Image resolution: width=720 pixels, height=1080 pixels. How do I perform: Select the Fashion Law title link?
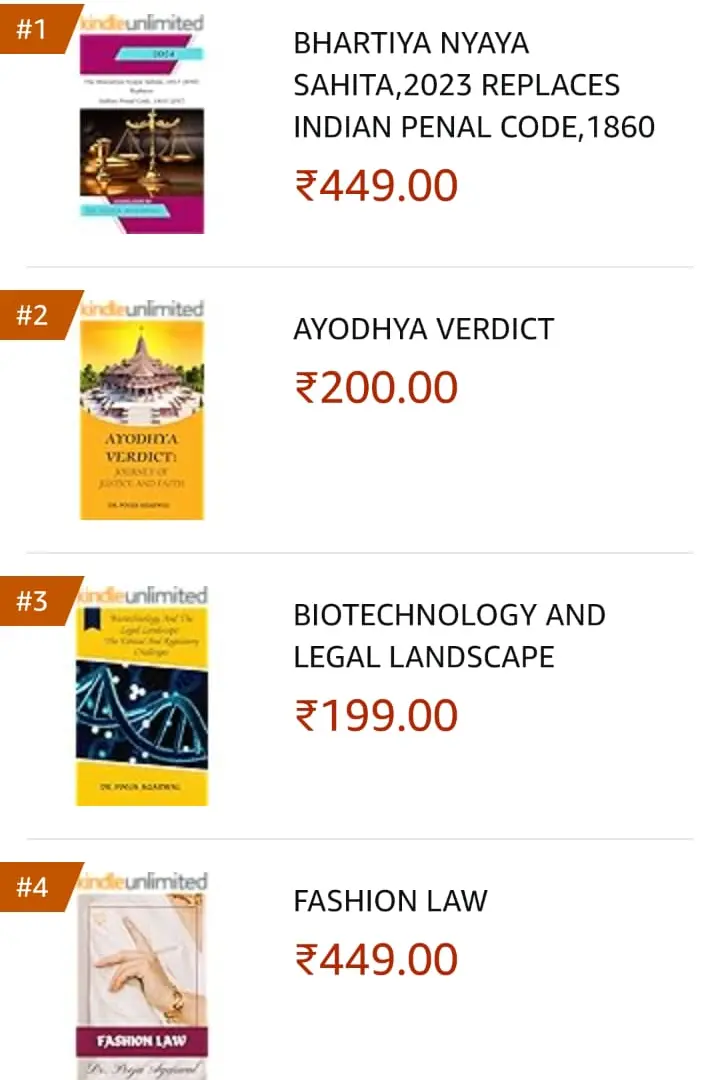(390, 901)
